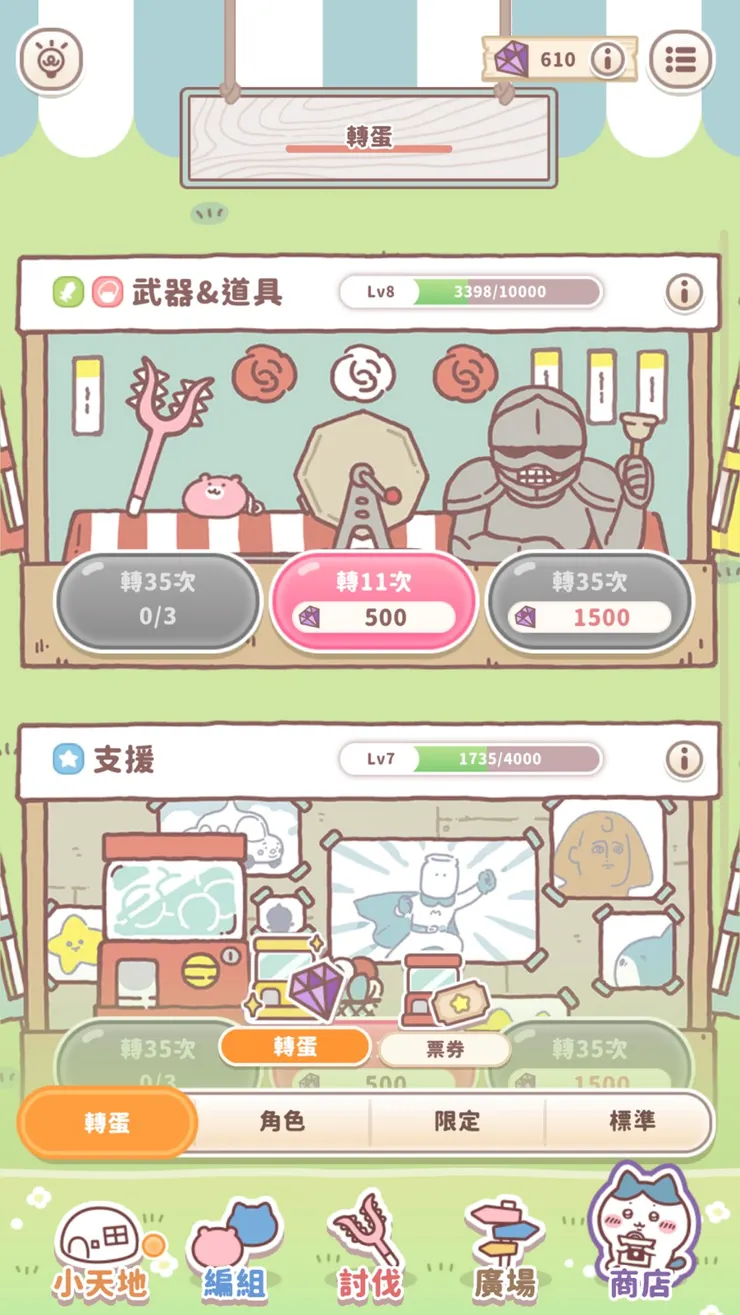Tap the 轉35次 0/3 free spin button

pyautogui.click(x=157, y=601)
